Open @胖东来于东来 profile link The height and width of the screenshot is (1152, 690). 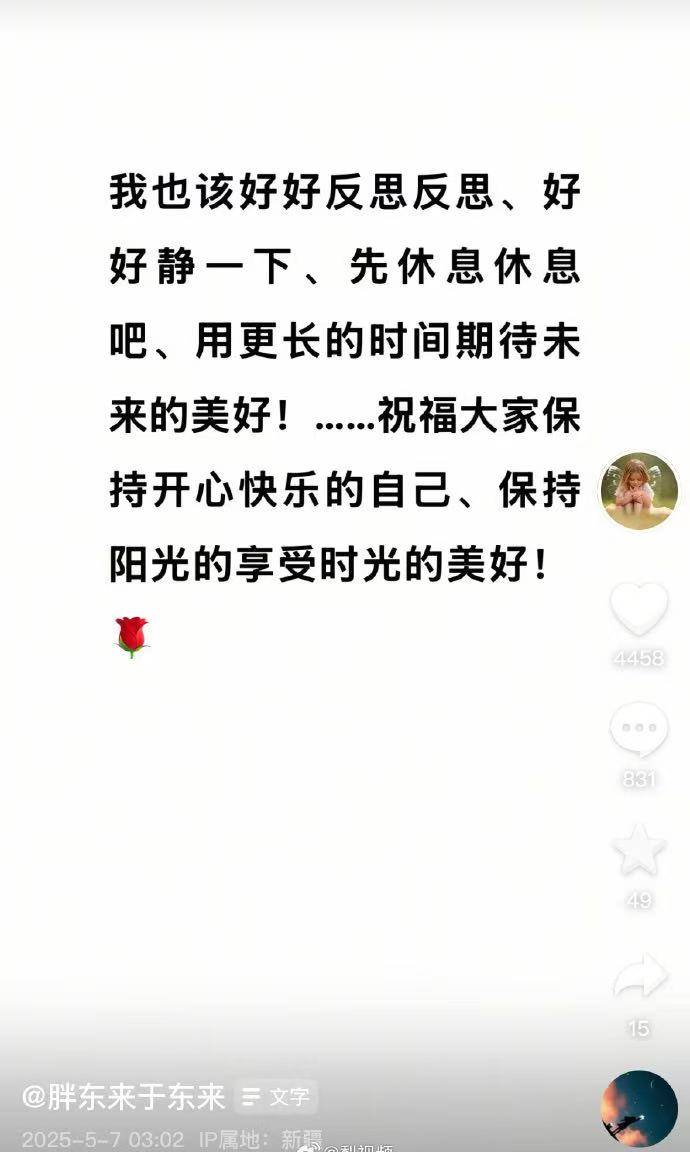[125, 1097]
